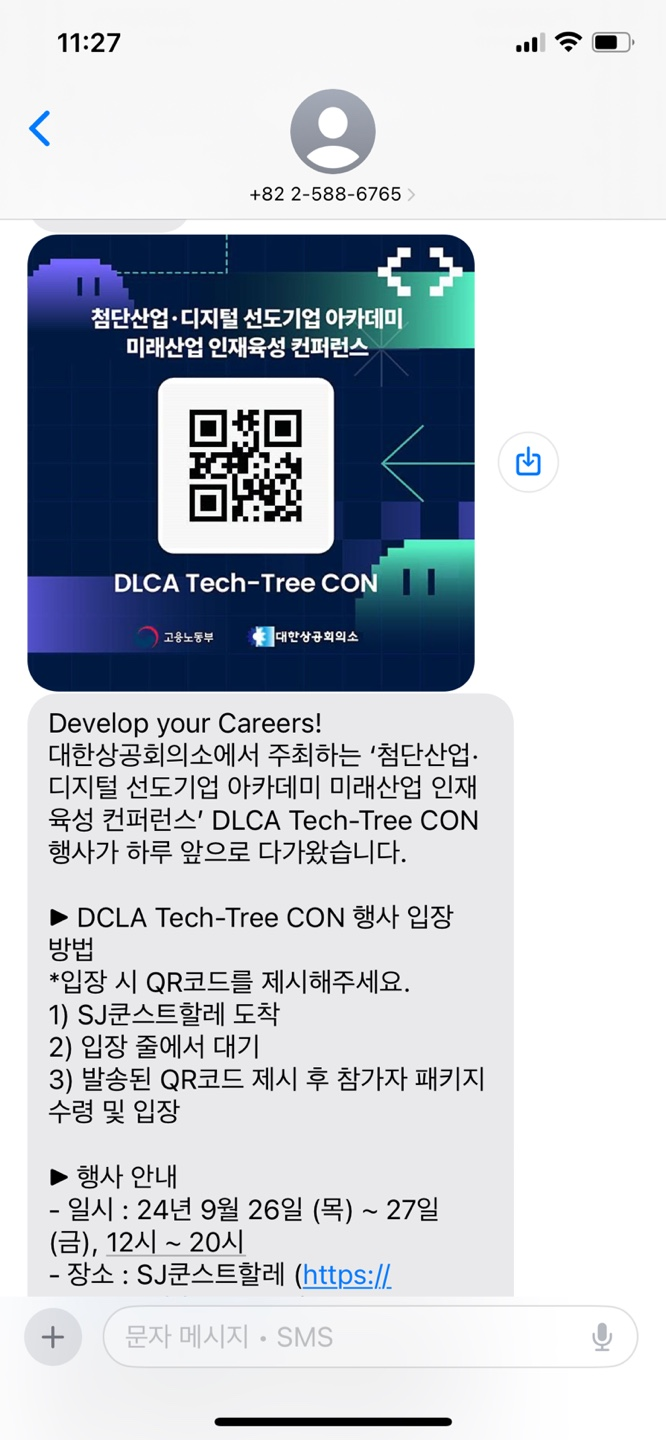
Task: Open the plus attachments menu
Action: tap(52, 1337)
